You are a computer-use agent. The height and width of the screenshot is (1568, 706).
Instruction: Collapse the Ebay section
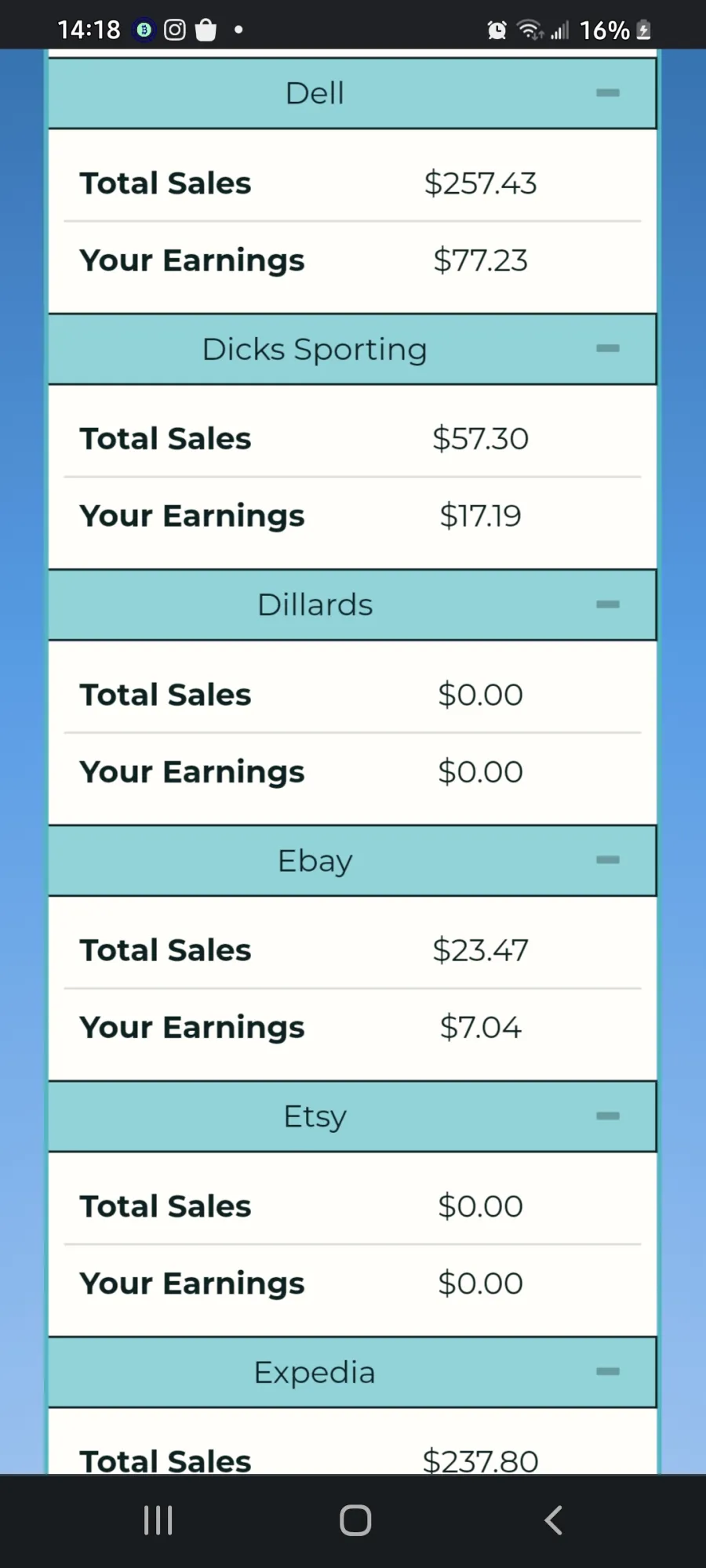click(608, 860)
